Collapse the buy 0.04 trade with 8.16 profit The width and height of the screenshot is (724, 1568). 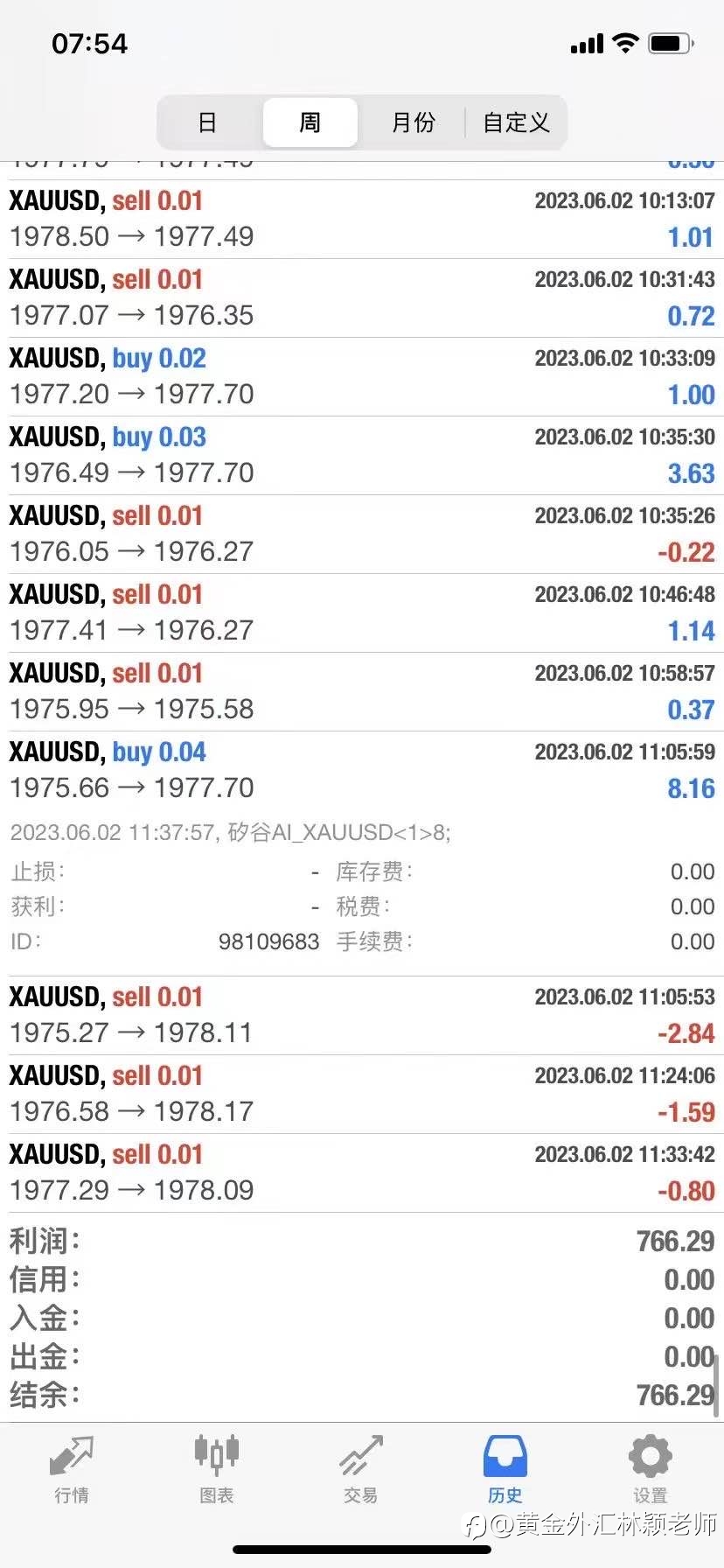point(362,770)
